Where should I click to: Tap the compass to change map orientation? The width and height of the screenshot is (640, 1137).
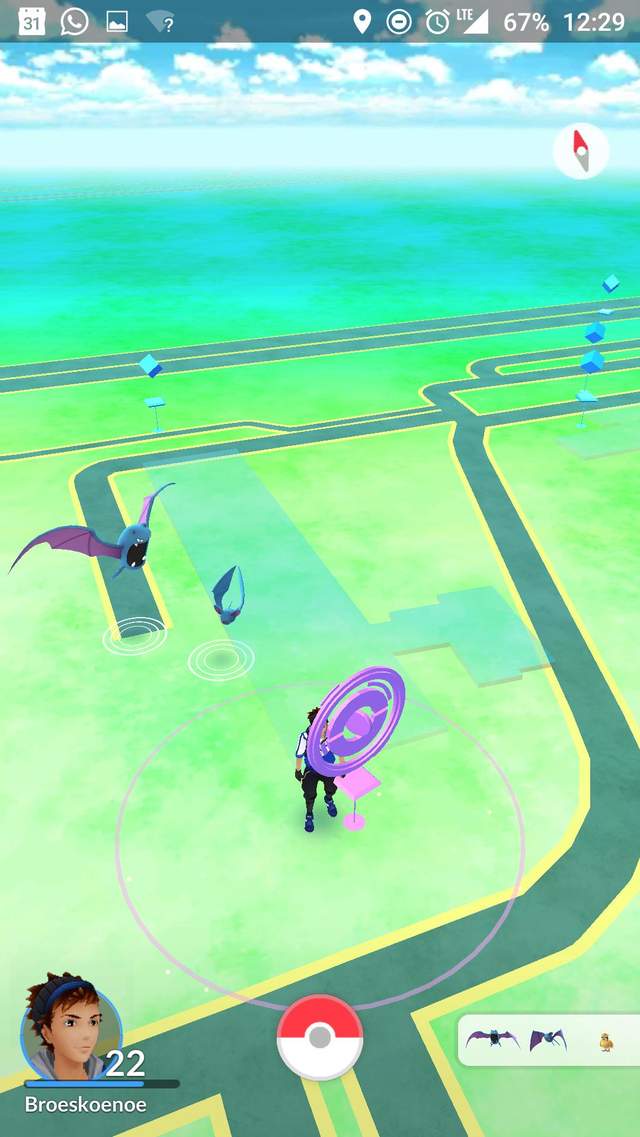click(581, 152)
